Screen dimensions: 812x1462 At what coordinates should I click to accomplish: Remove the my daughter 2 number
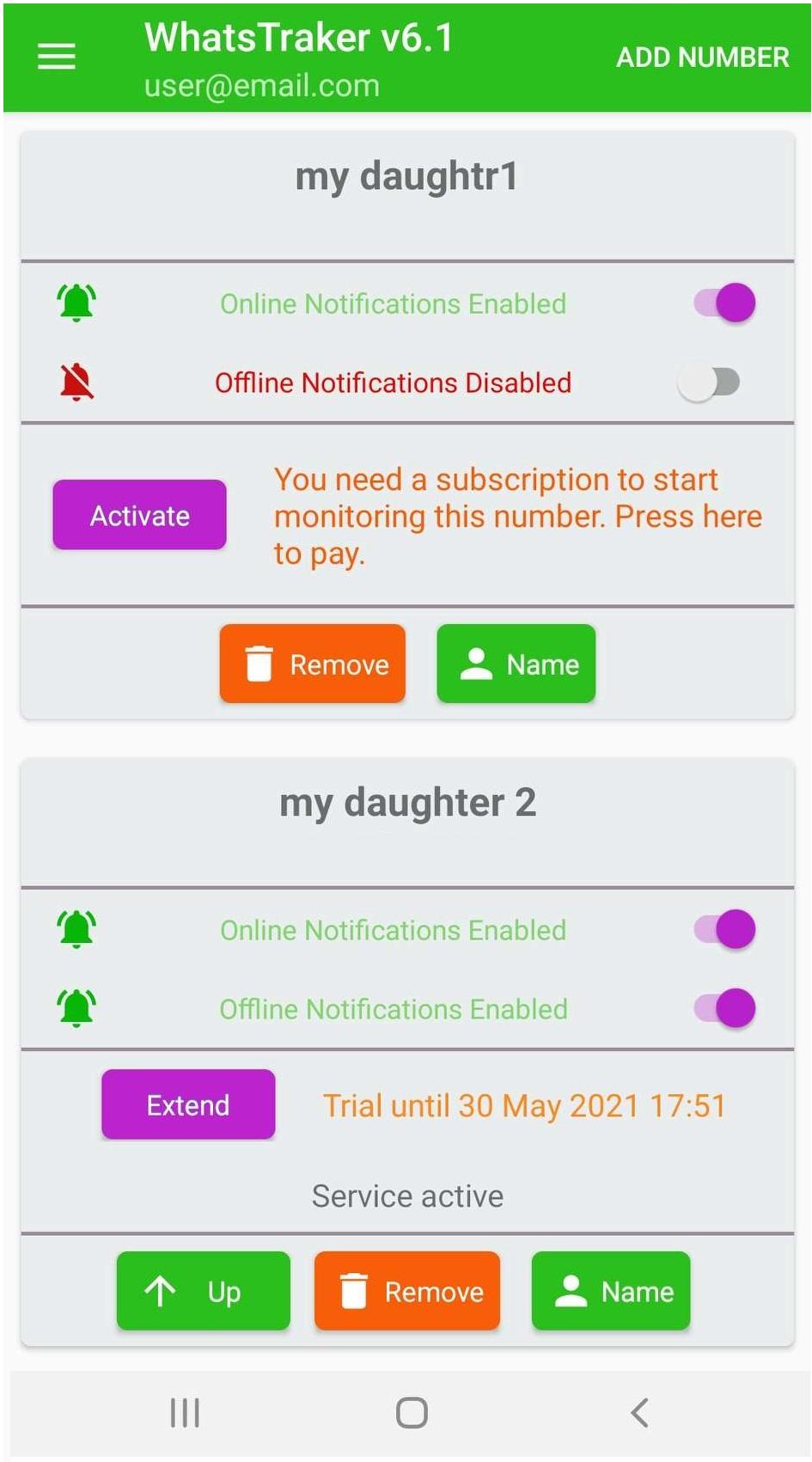[407, 1291]
